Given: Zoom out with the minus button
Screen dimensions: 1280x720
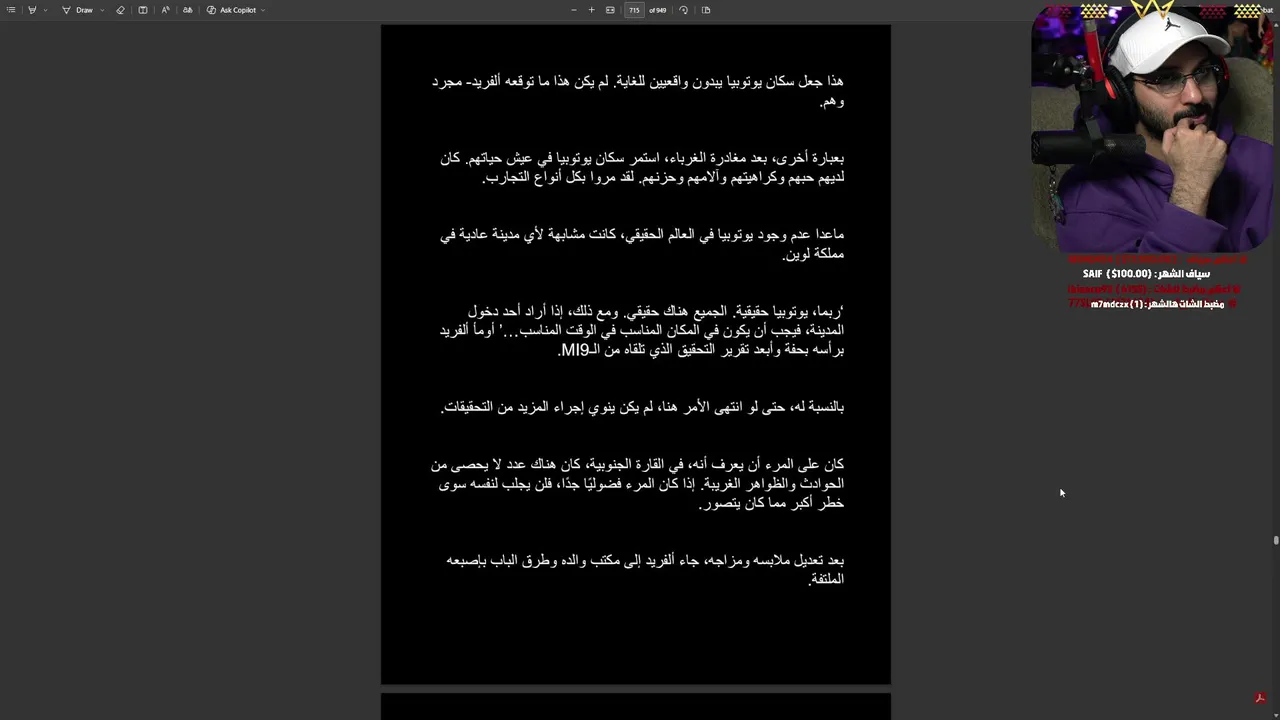Looking at the screenshot, I should [574, 10].
